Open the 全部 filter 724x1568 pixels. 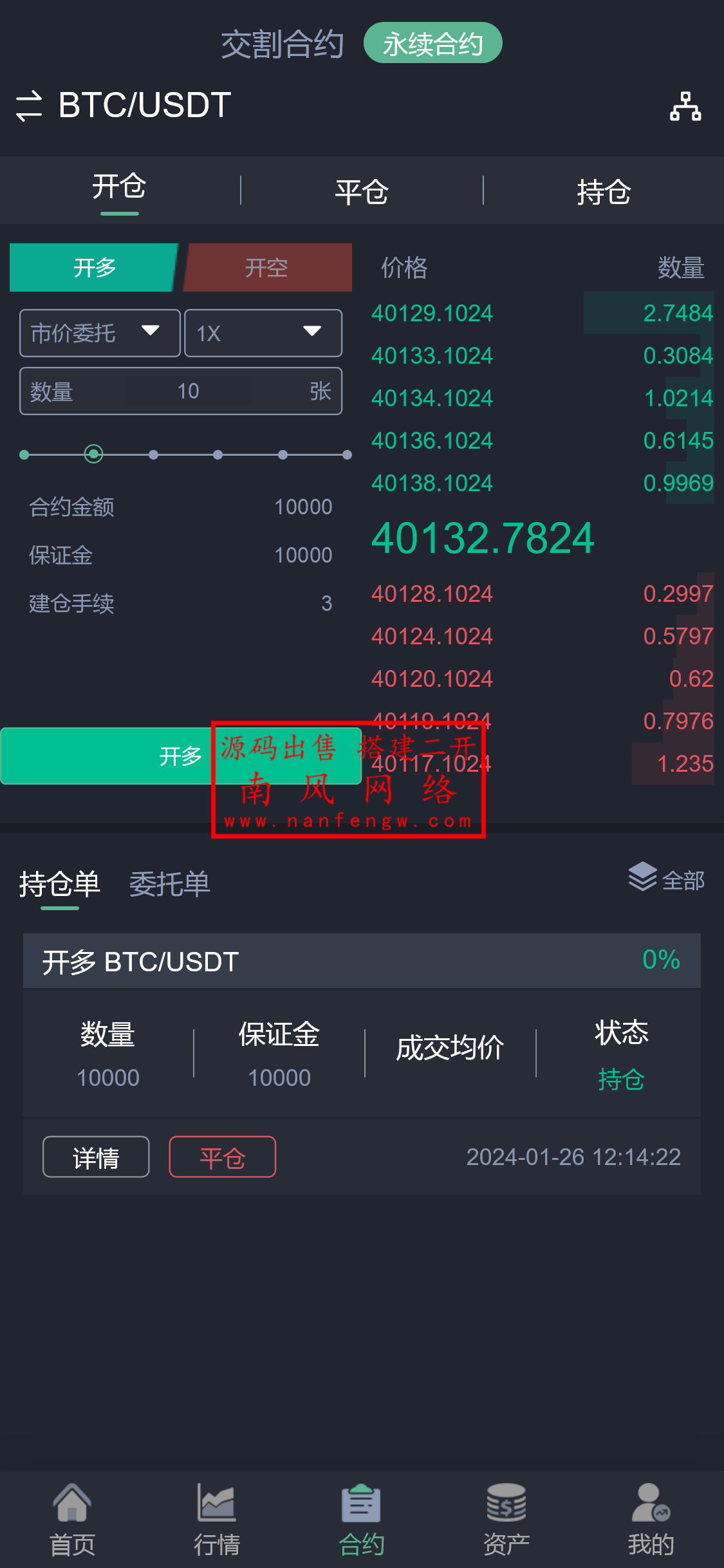pos(667,879)
